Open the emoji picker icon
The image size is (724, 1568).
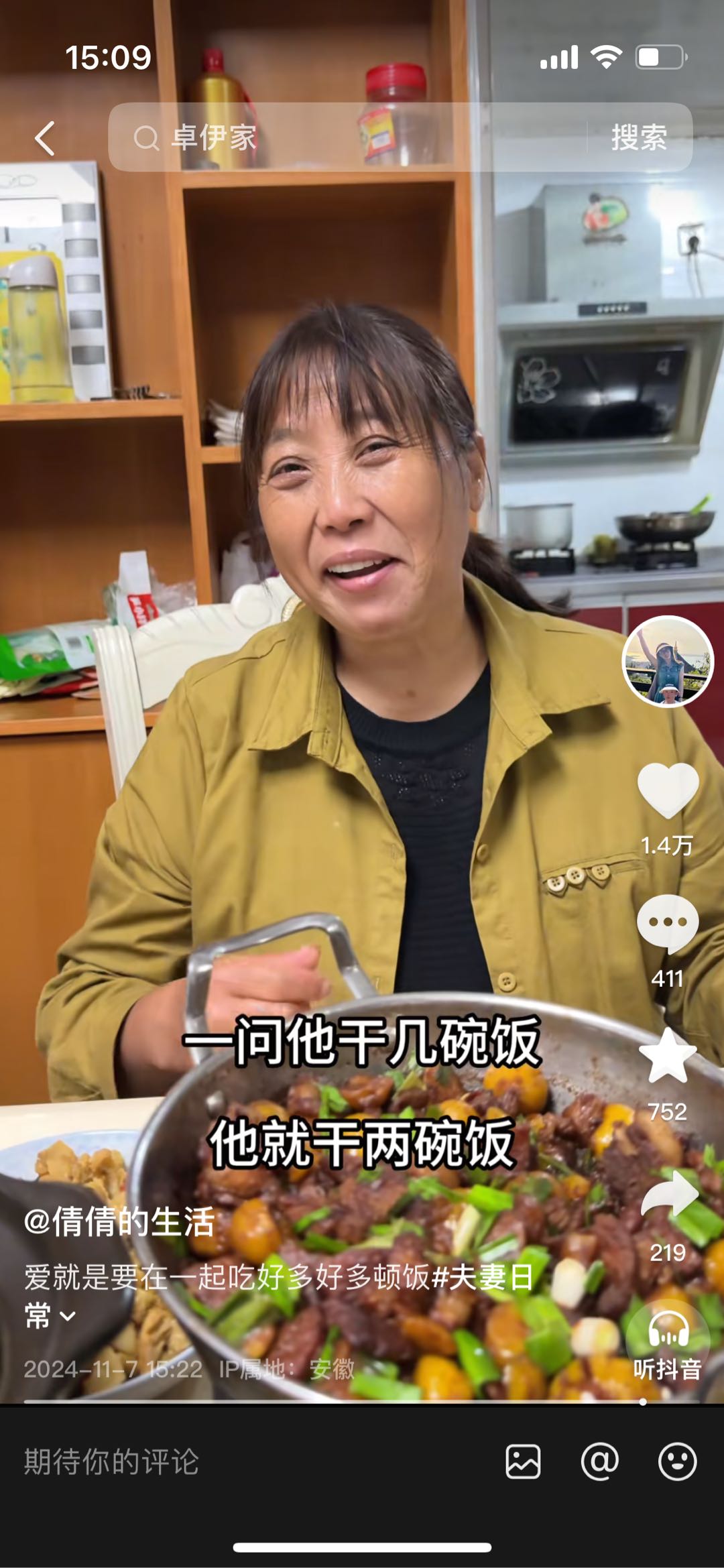click(677, 1462)
